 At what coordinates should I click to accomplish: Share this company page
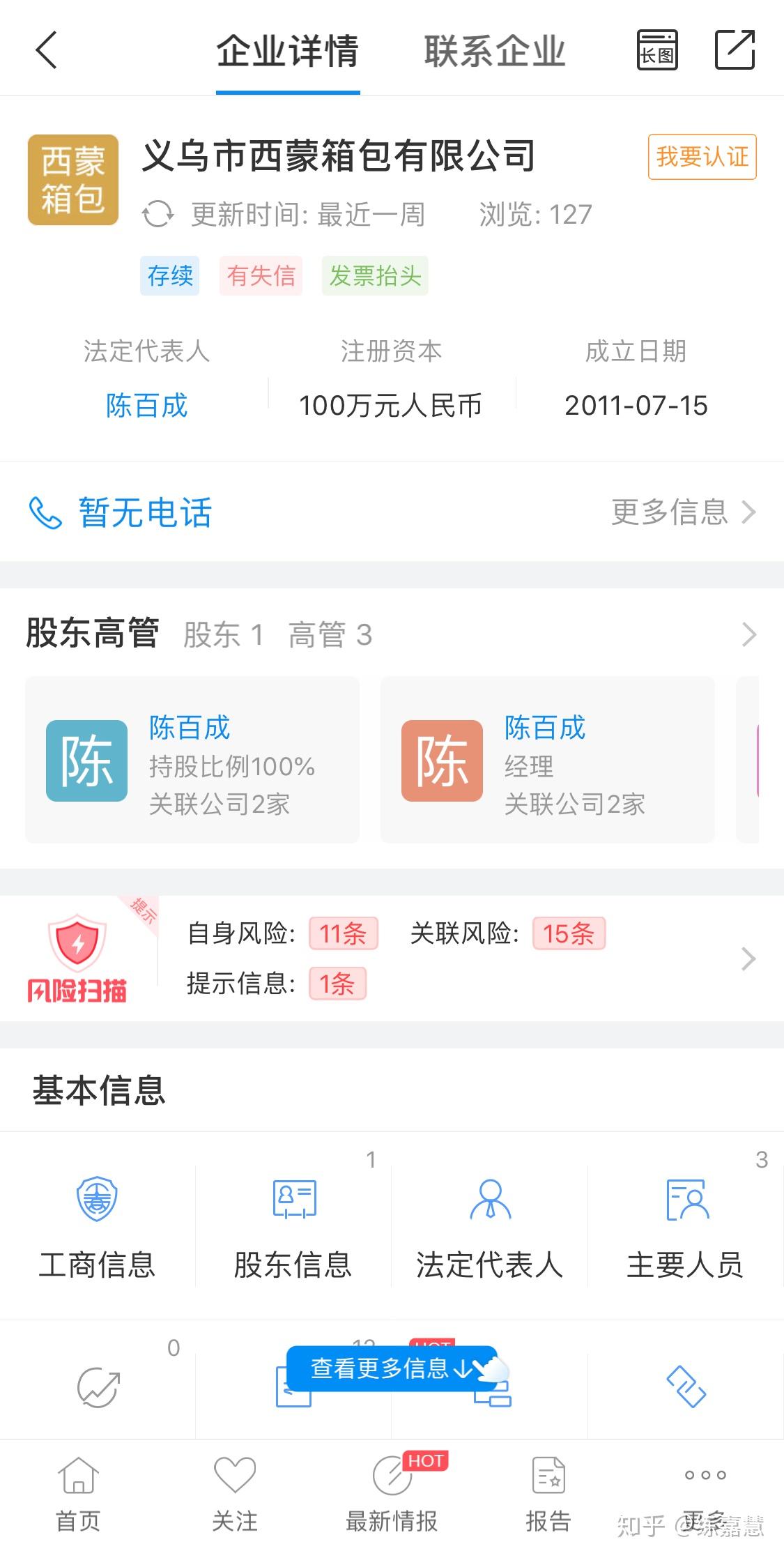point(735,50)
